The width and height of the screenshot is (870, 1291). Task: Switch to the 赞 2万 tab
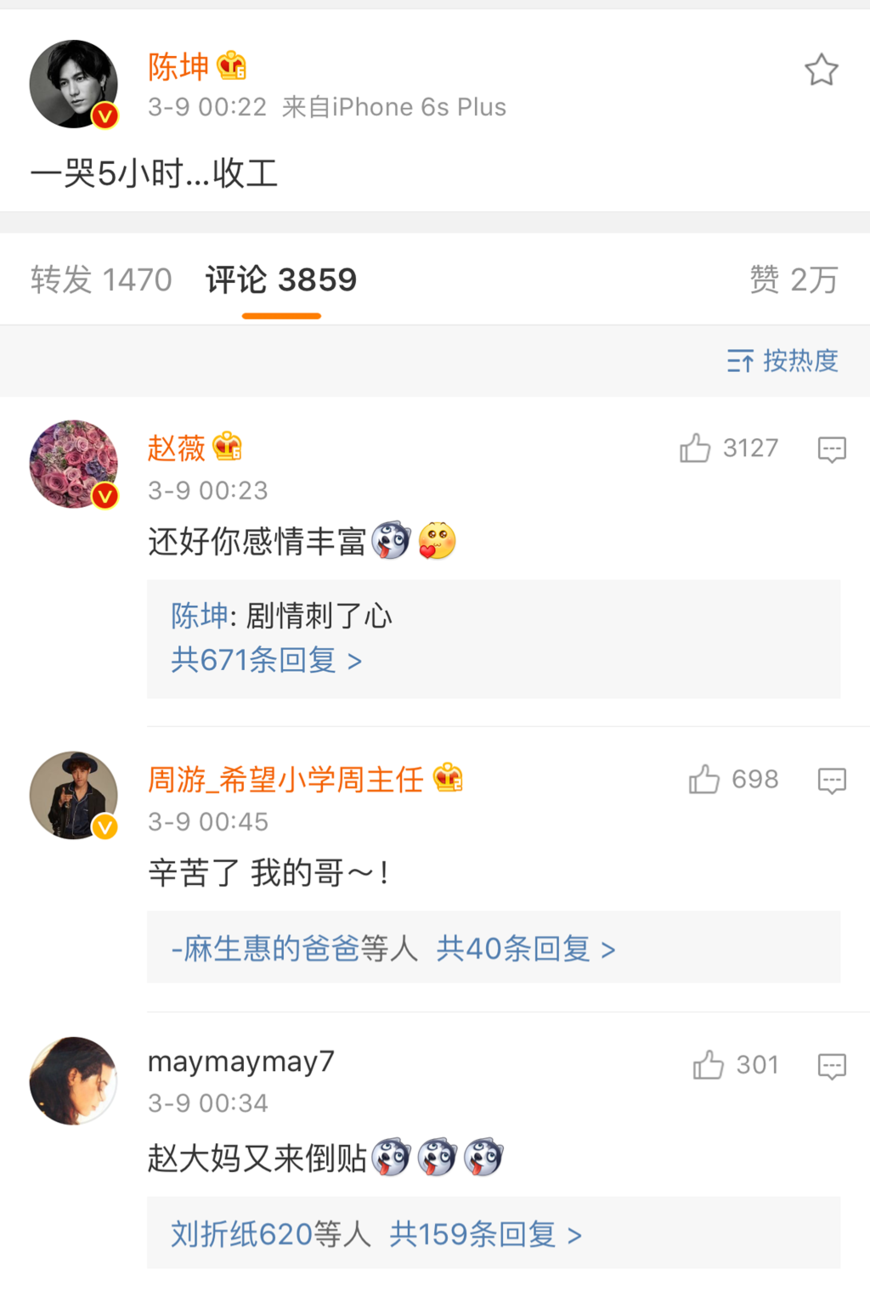[793, 280]
